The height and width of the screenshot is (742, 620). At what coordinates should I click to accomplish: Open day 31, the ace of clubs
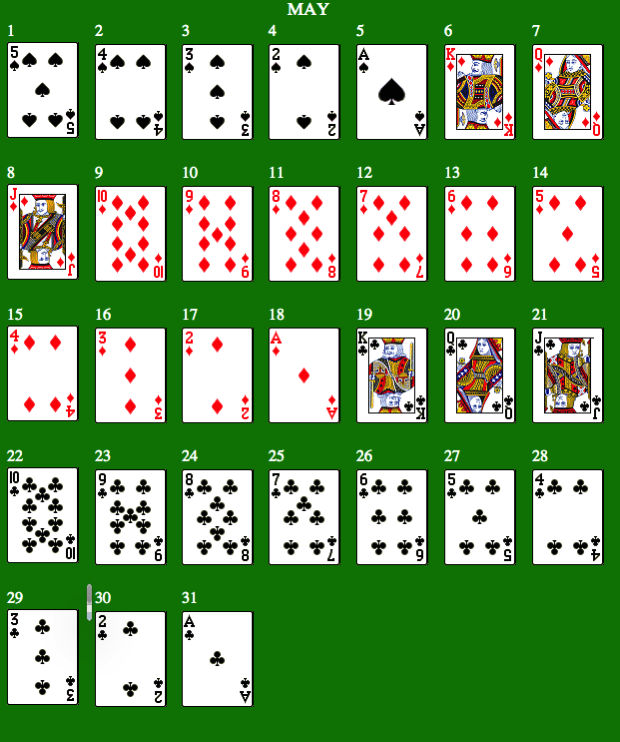217,658
